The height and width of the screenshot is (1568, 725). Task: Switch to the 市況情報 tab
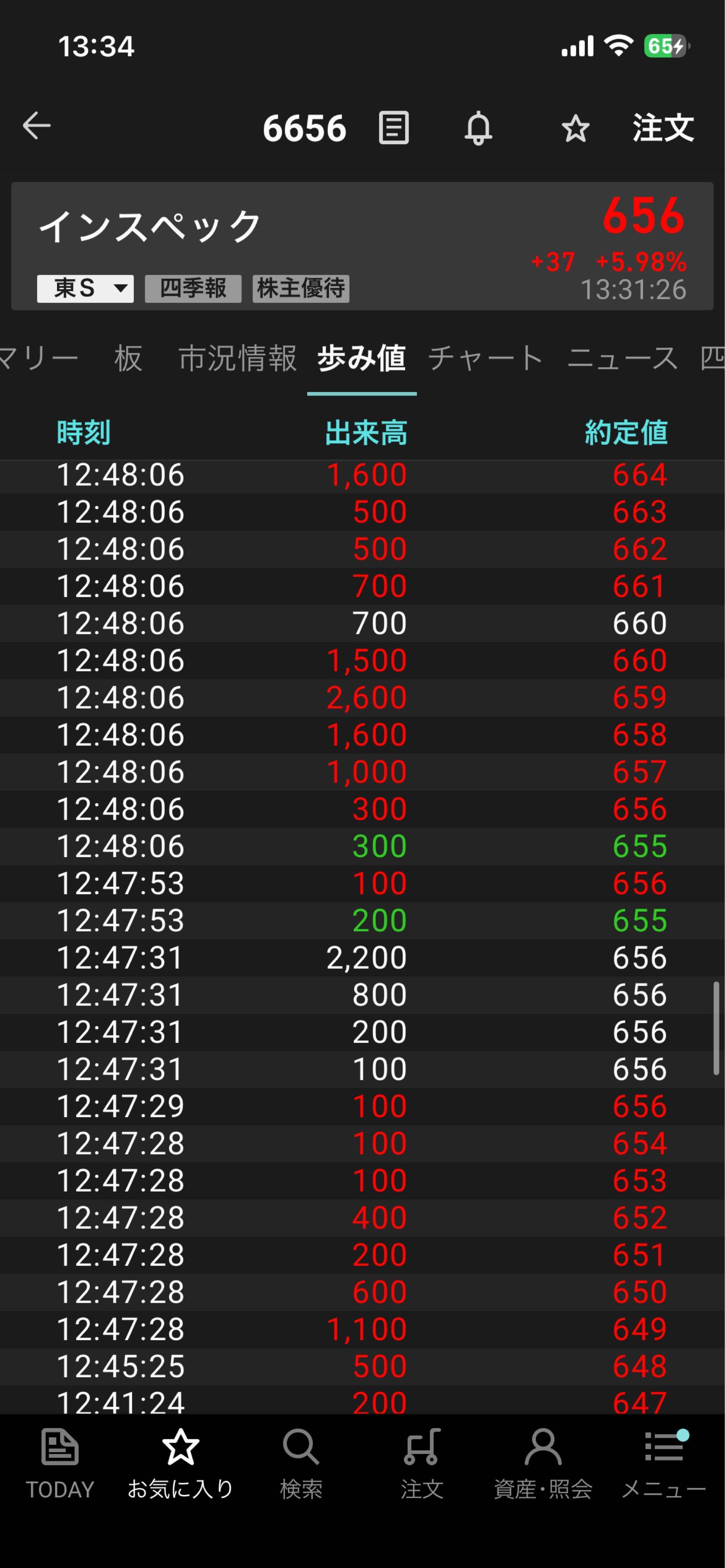pyautogui.click(x=237, y=358)
